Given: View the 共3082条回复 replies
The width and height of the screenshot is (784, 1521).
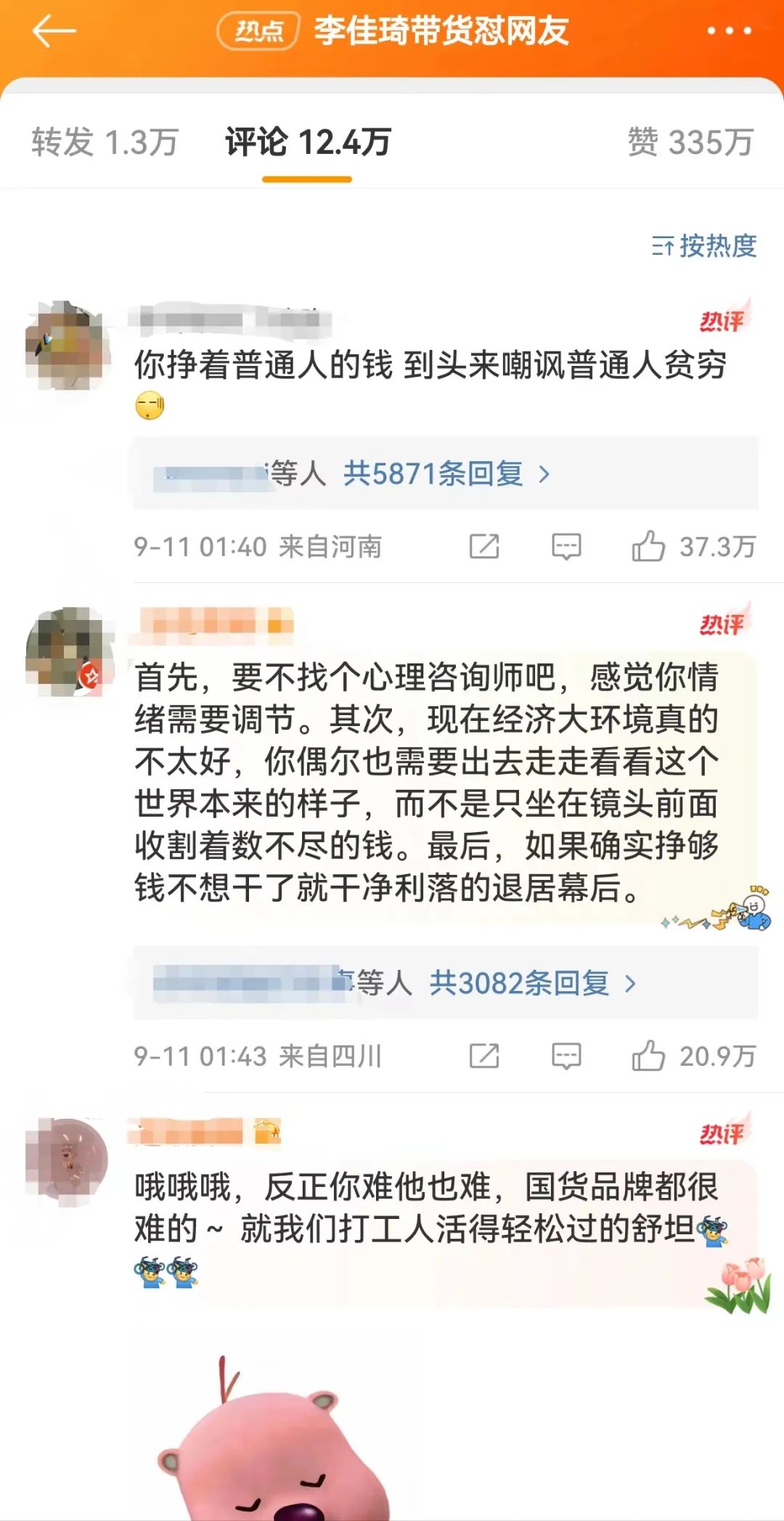Looking at the screenshot, I should (531, 984).
